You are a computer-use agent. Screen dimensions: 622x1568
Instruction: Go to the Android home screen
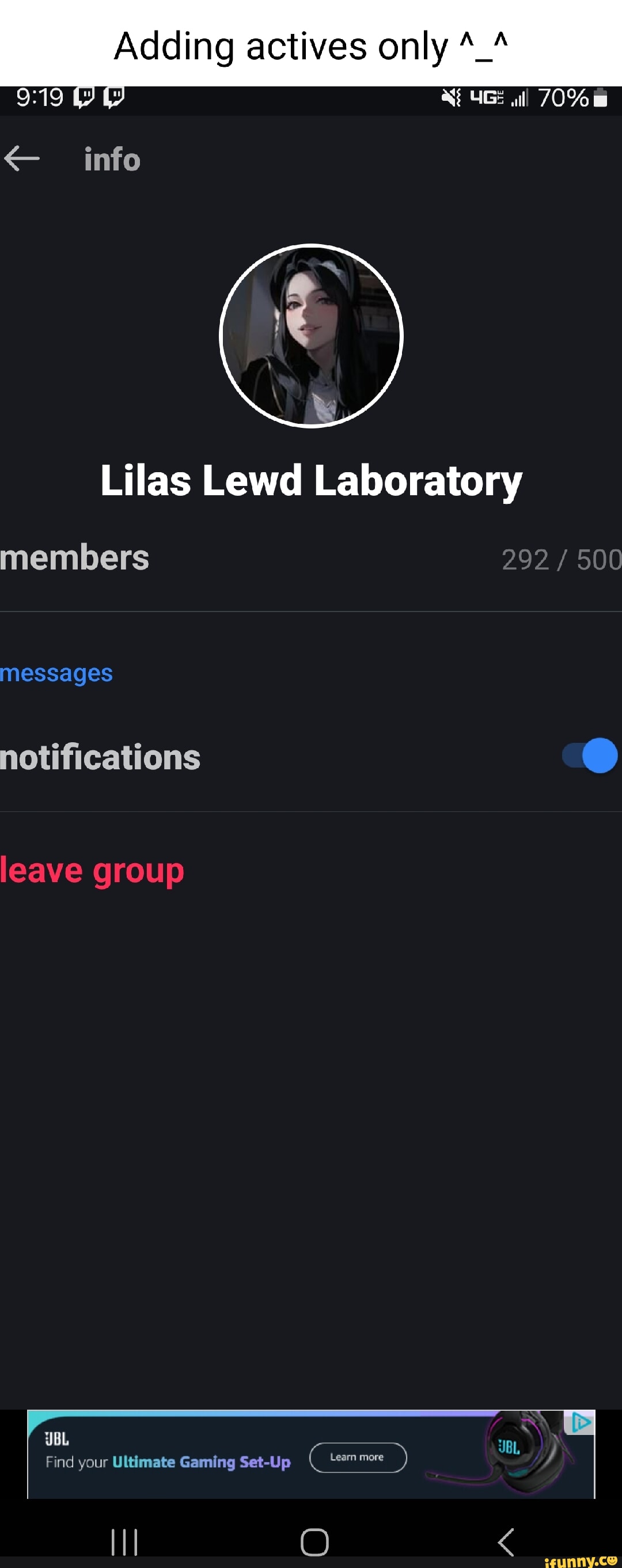(314, 1542)
